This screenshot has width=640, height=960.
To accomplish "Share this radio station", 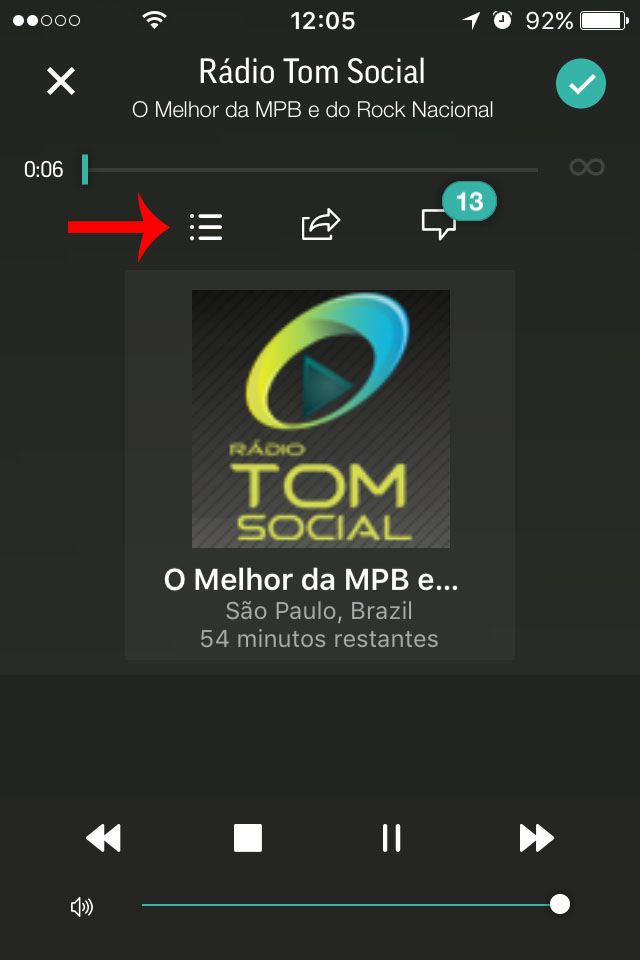I will click(x=321, y=225).
